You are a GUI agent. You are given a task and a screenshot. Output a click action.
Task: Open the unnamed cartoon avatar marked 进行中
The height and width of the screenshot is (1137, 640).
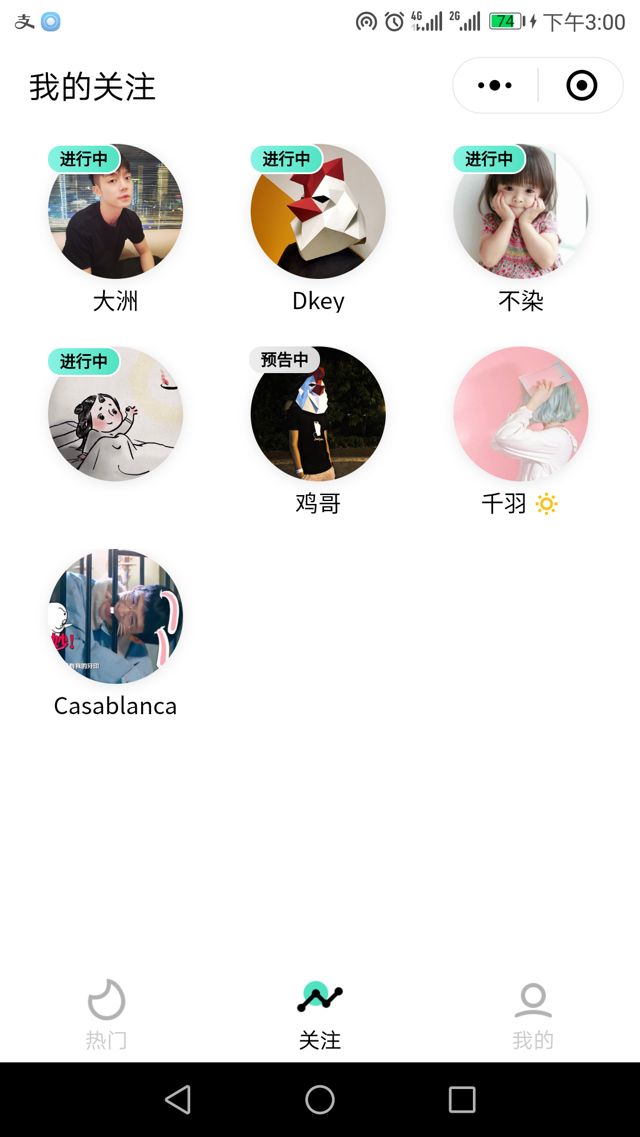[115, 414]
